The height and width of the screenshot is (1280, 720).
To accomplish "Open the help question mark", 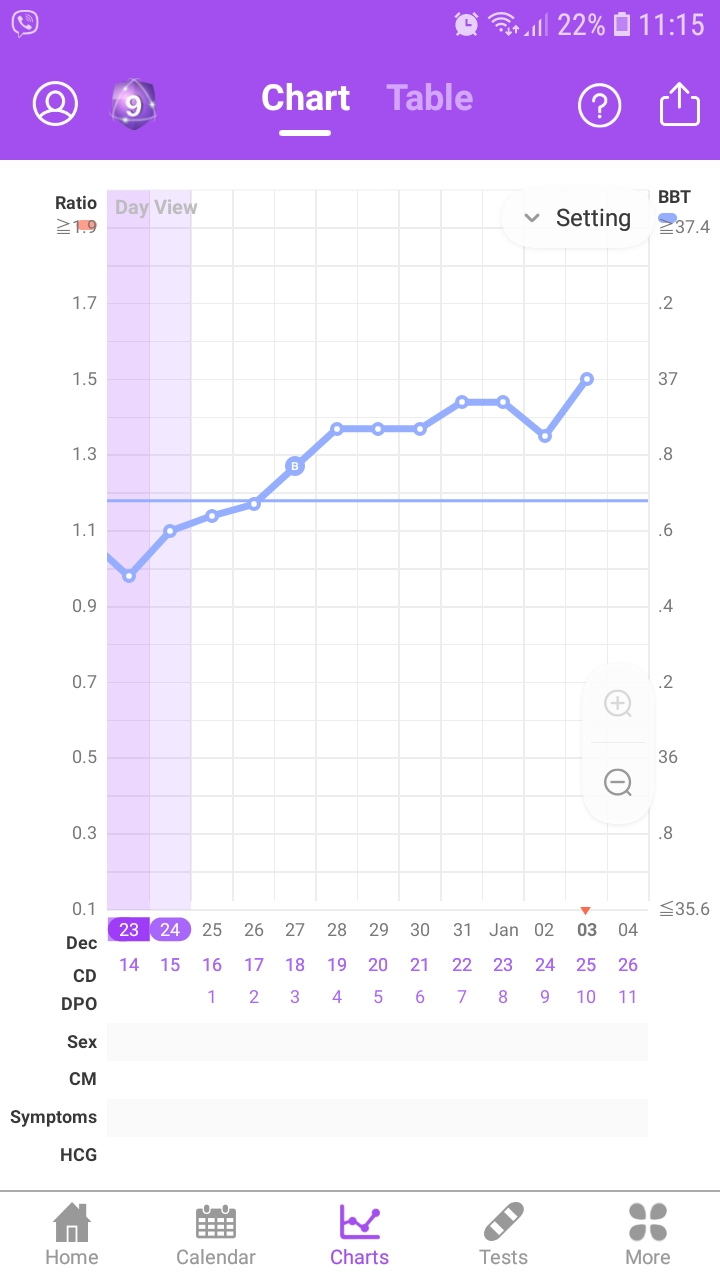I will click(x=599, y=104).
